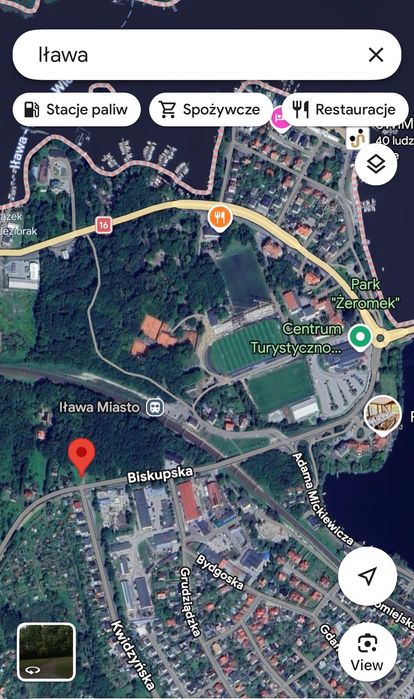Open the circular photo place marker
This screenshot has width=414, height=699.
[382, 415]
